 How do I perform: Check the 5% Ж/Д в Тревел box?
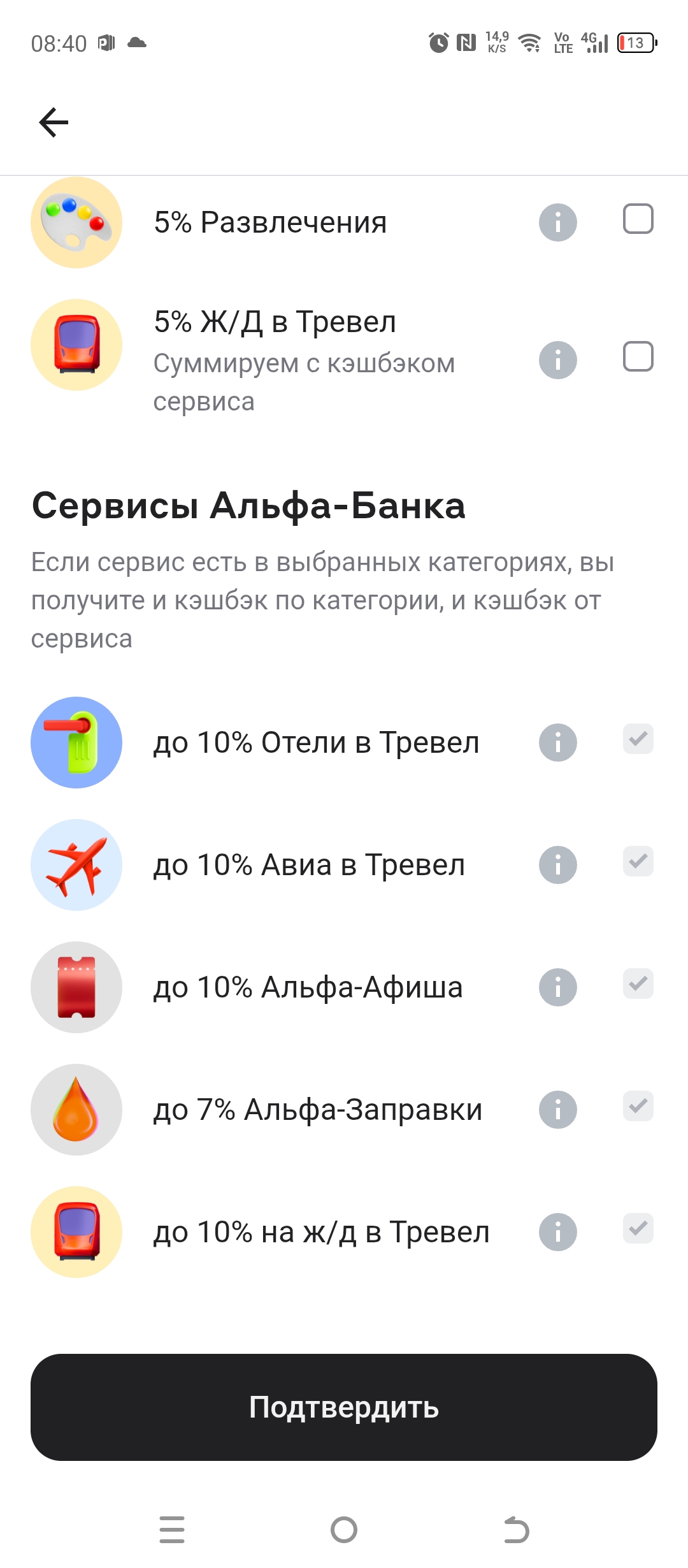tap(638, 356)
